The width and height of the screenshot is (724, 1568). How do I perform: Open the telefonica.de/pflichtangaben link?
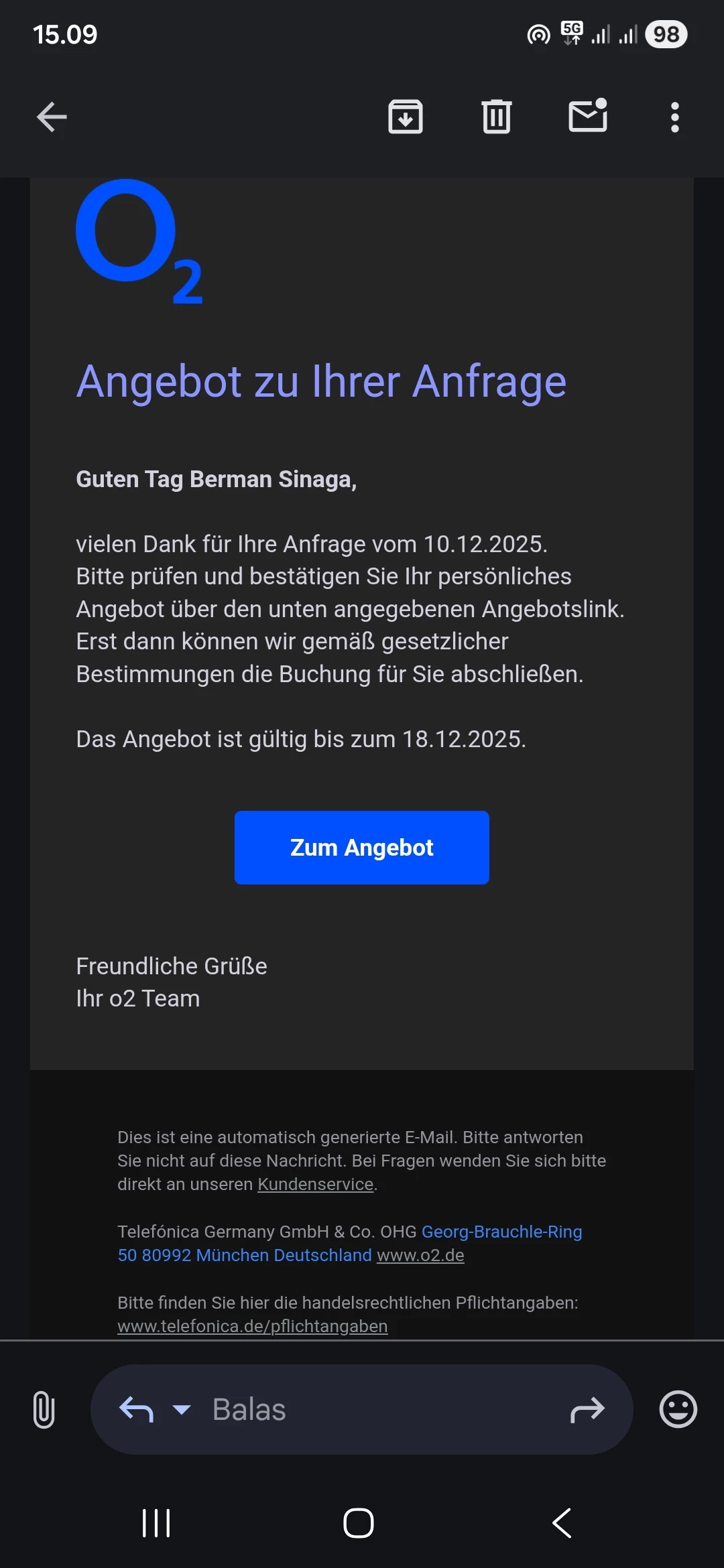[x=252, y=1326]
